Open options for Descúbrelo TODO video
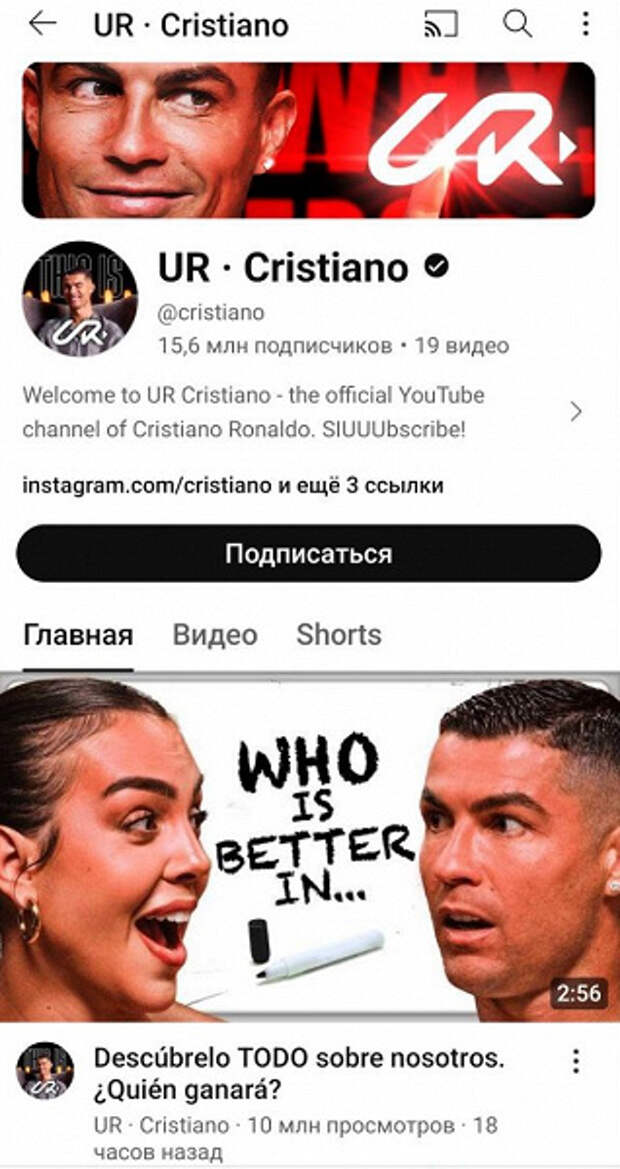 coord(575,1061)
